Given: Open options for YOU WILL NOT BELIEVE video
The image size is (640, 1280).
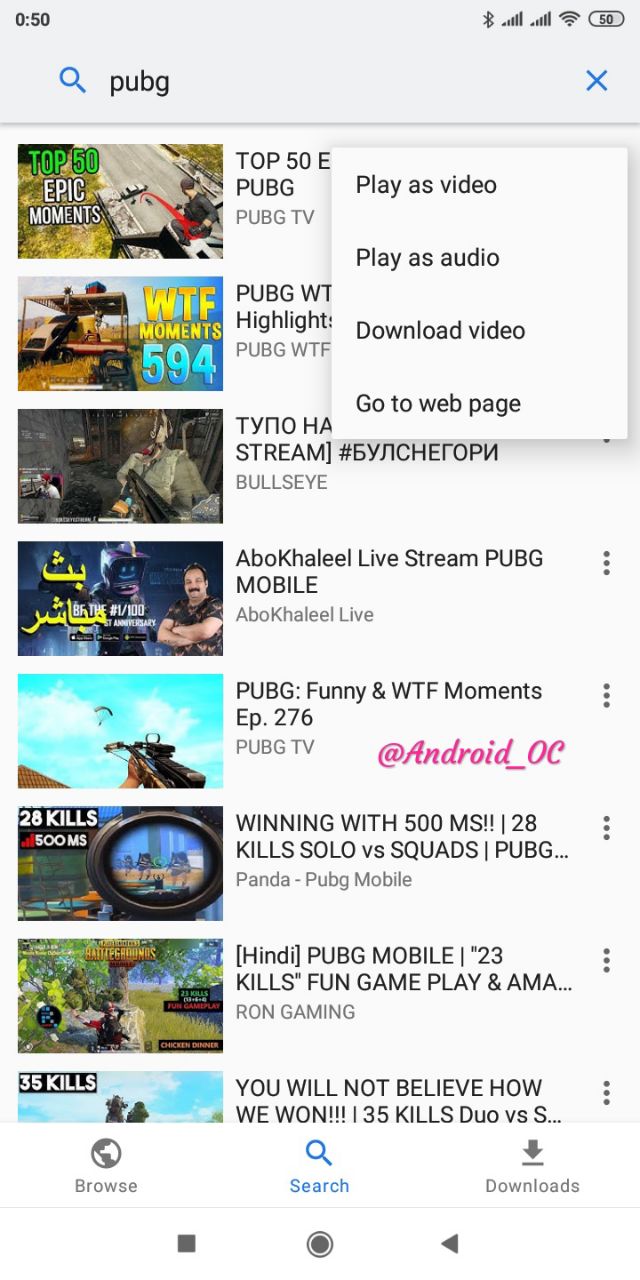Looking at the screenshot, I should click(606, 1092).
